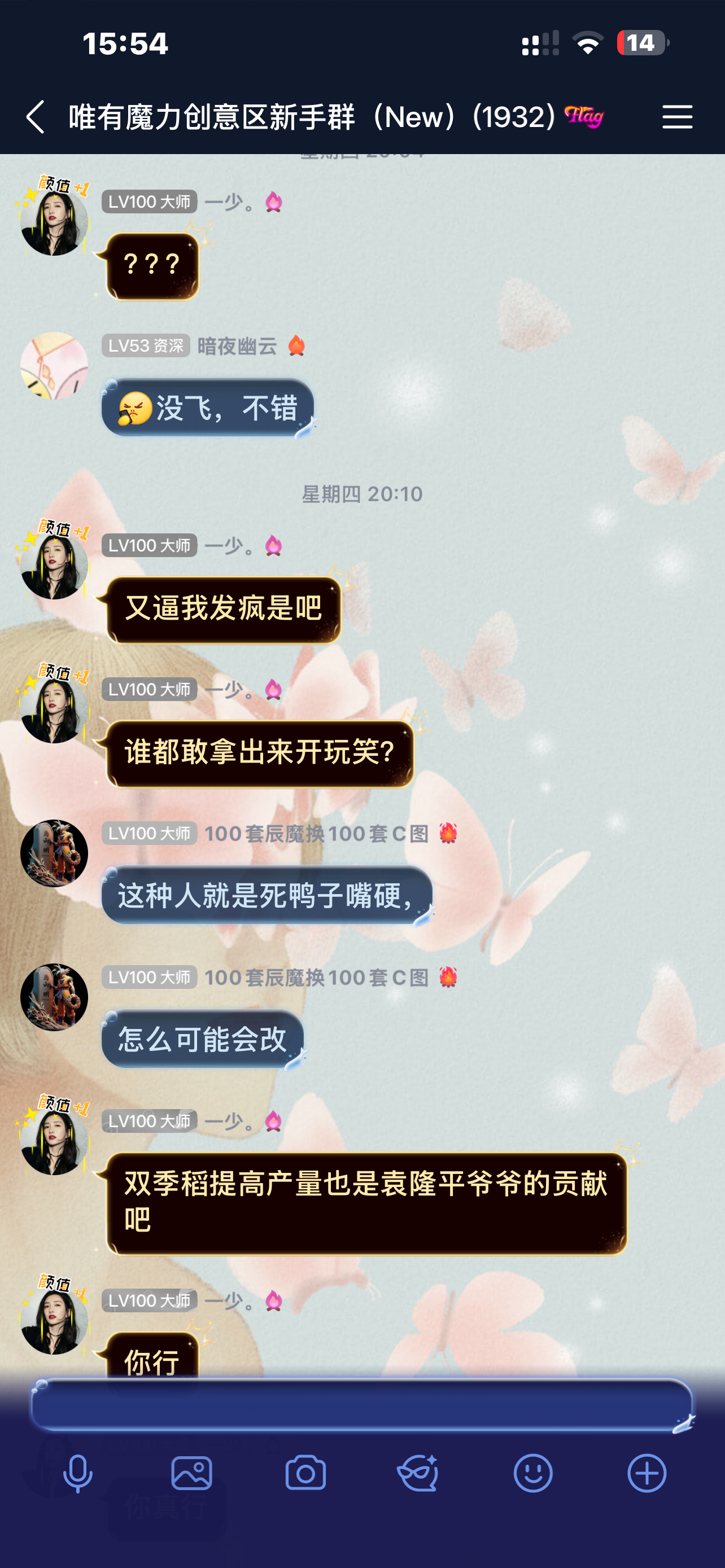Tap the Flag badge beside group title
725x1568 pixels.
tap(583, 116)
